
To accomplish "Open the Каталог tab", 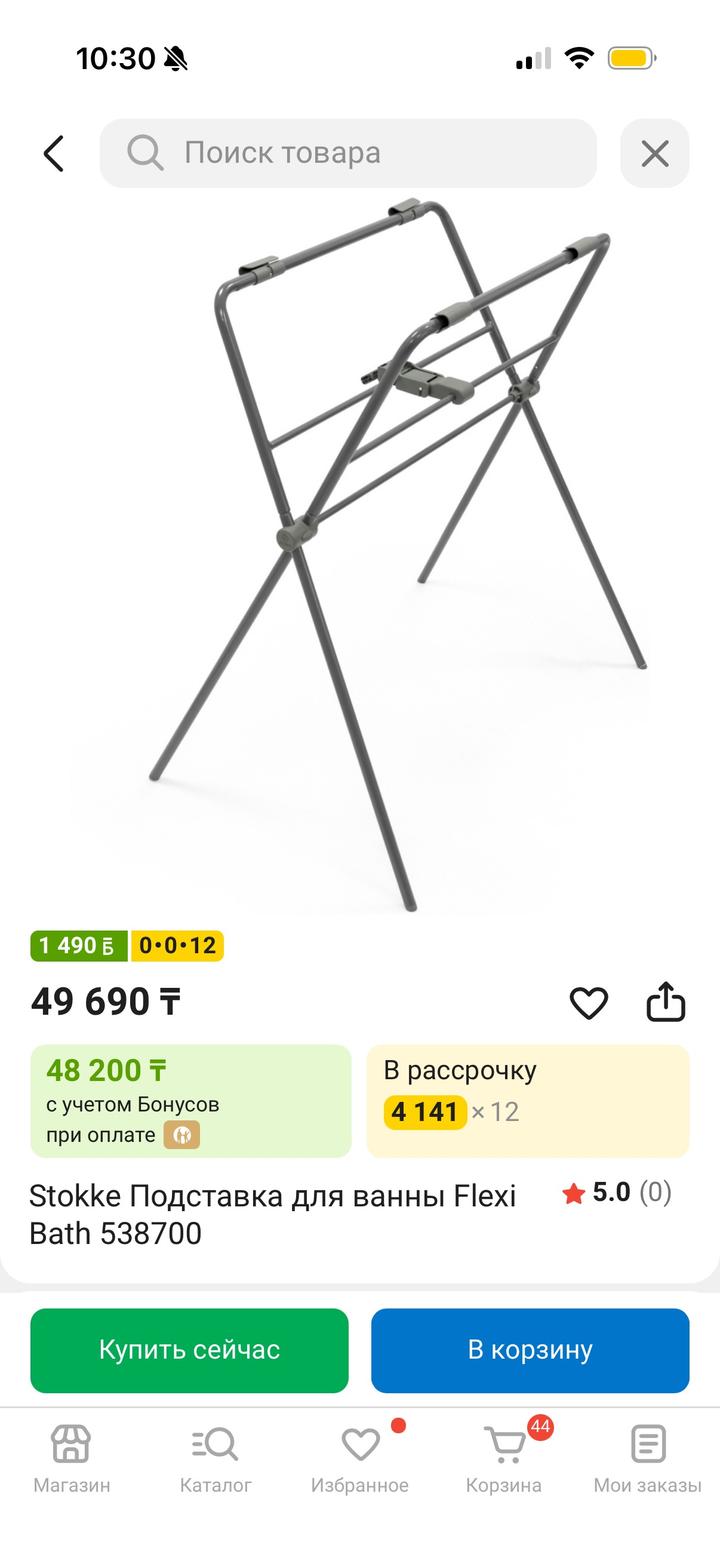I will tap(215, 1458).
